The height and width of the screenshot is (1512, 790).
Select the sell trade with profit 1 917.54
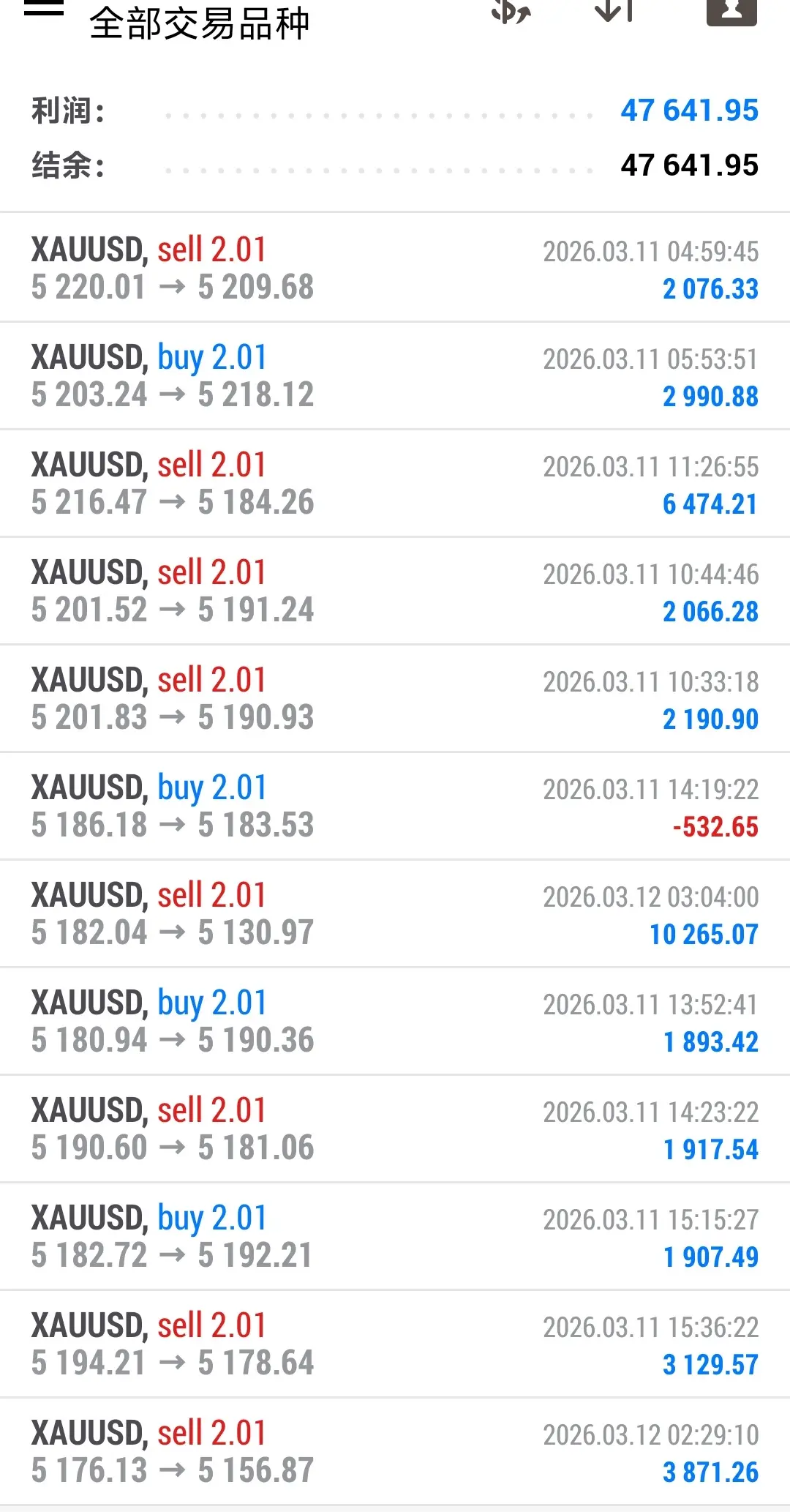[x=395, y=1129]
